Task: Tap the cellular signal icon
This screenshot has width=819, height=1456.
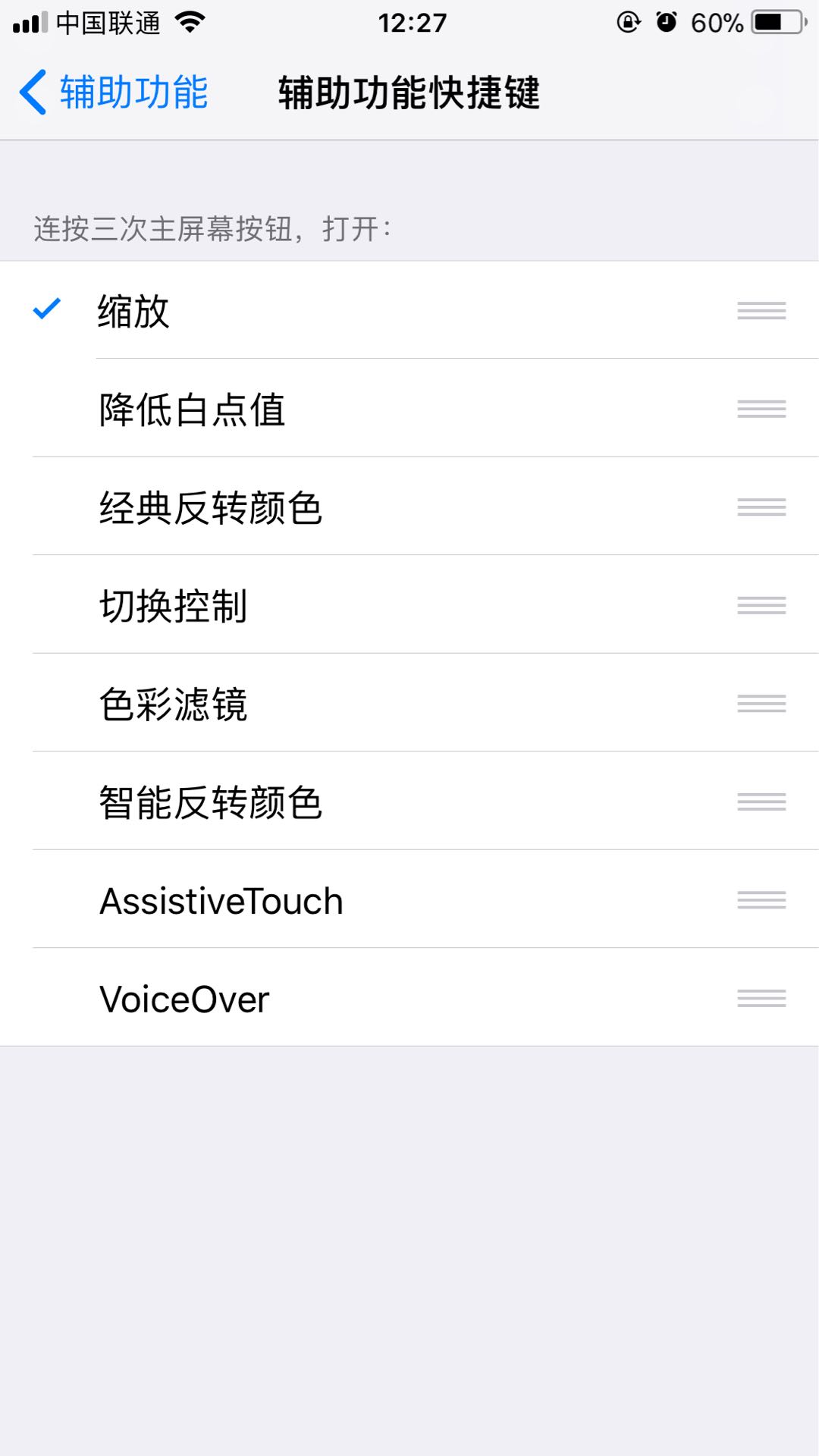Action: 29,21
